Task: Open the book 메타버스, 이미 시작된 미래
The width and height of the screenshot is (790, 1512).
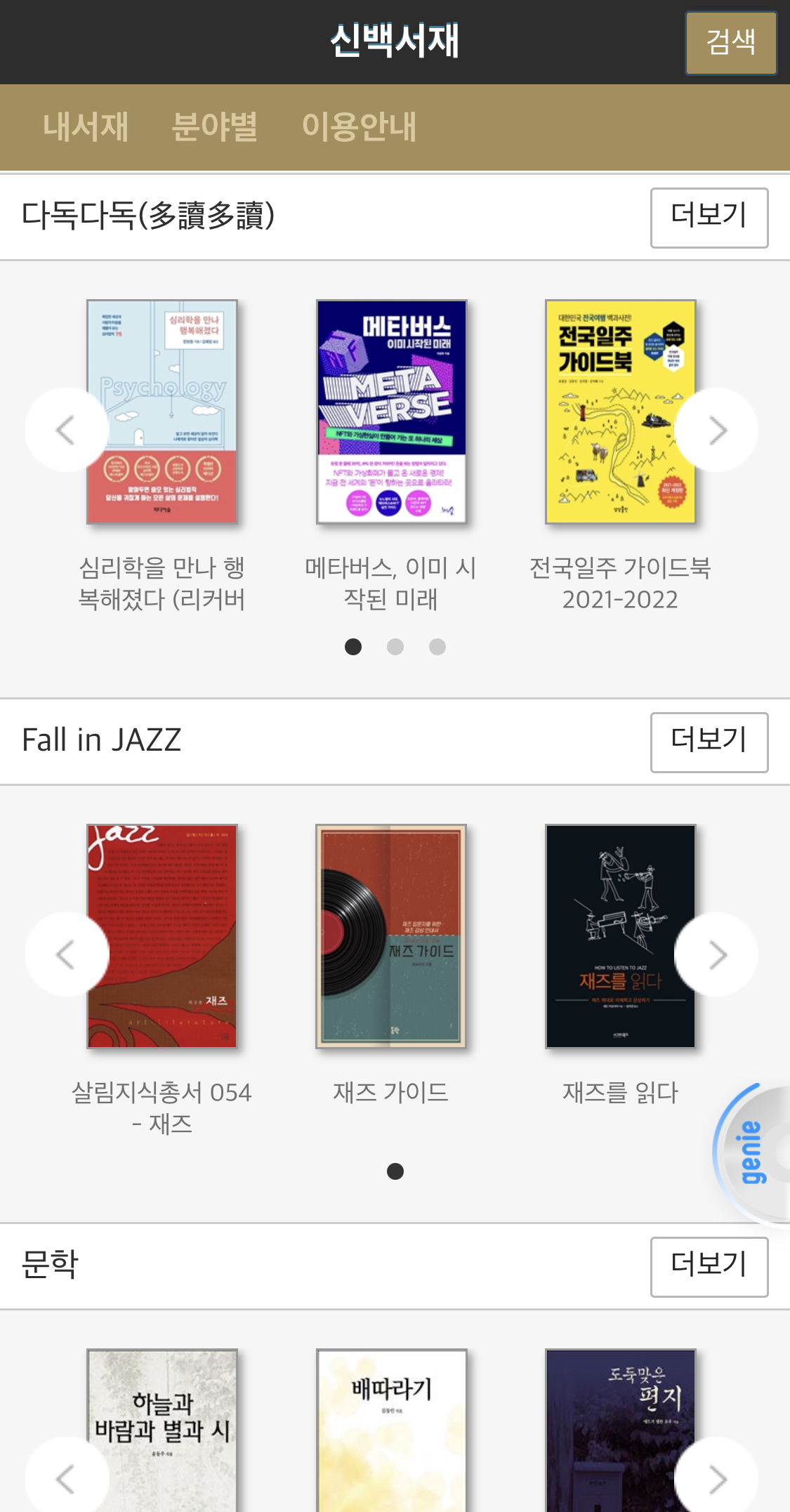Action: (x=391, y=412)
